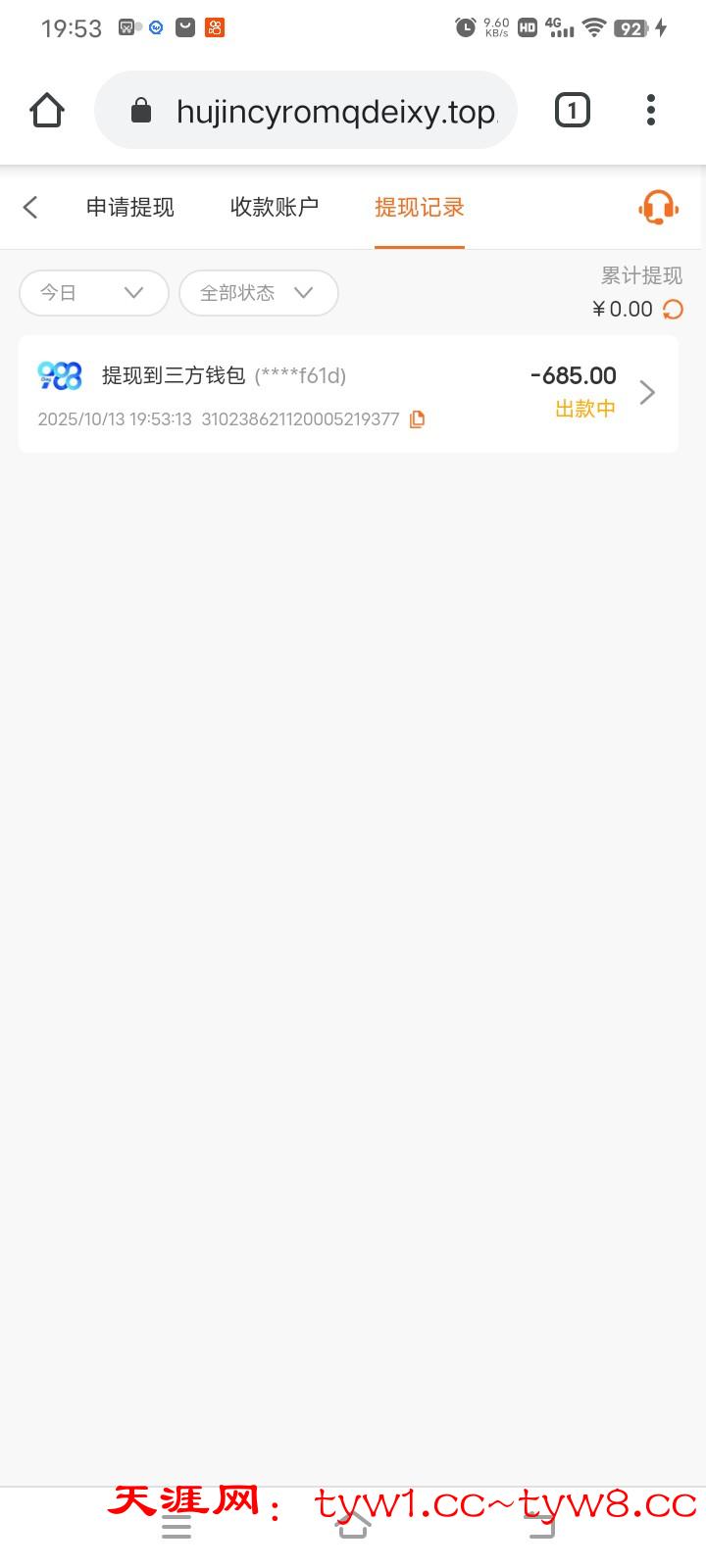Screen dimensions: 706x1568
Task: Expand the 今日 date filter
Action: (x=94, y=293)
